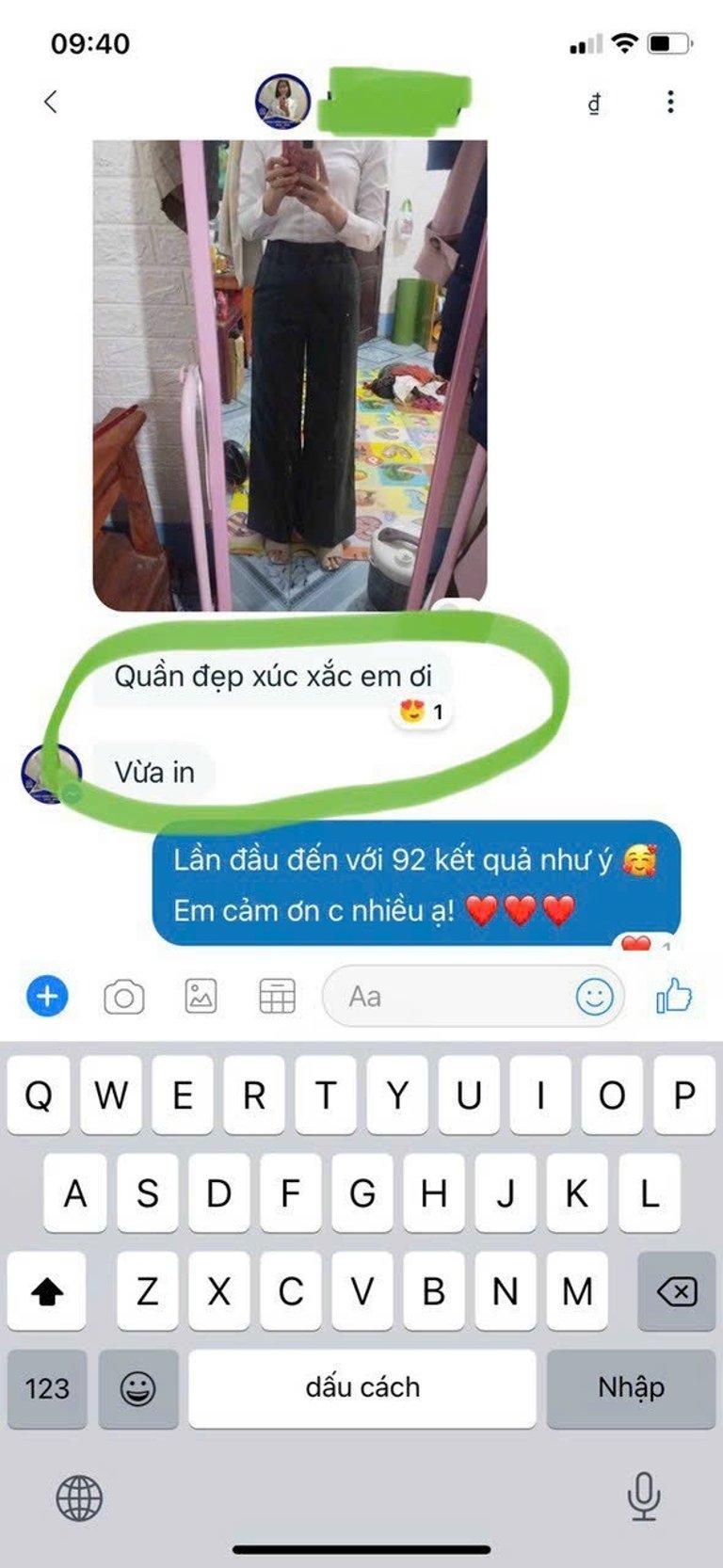Image resolution: width=723 pixels, height=1568 pixels.
Task: Open the contact's profile picture in header
Action: pyautogui.click(x=282, y=102)
